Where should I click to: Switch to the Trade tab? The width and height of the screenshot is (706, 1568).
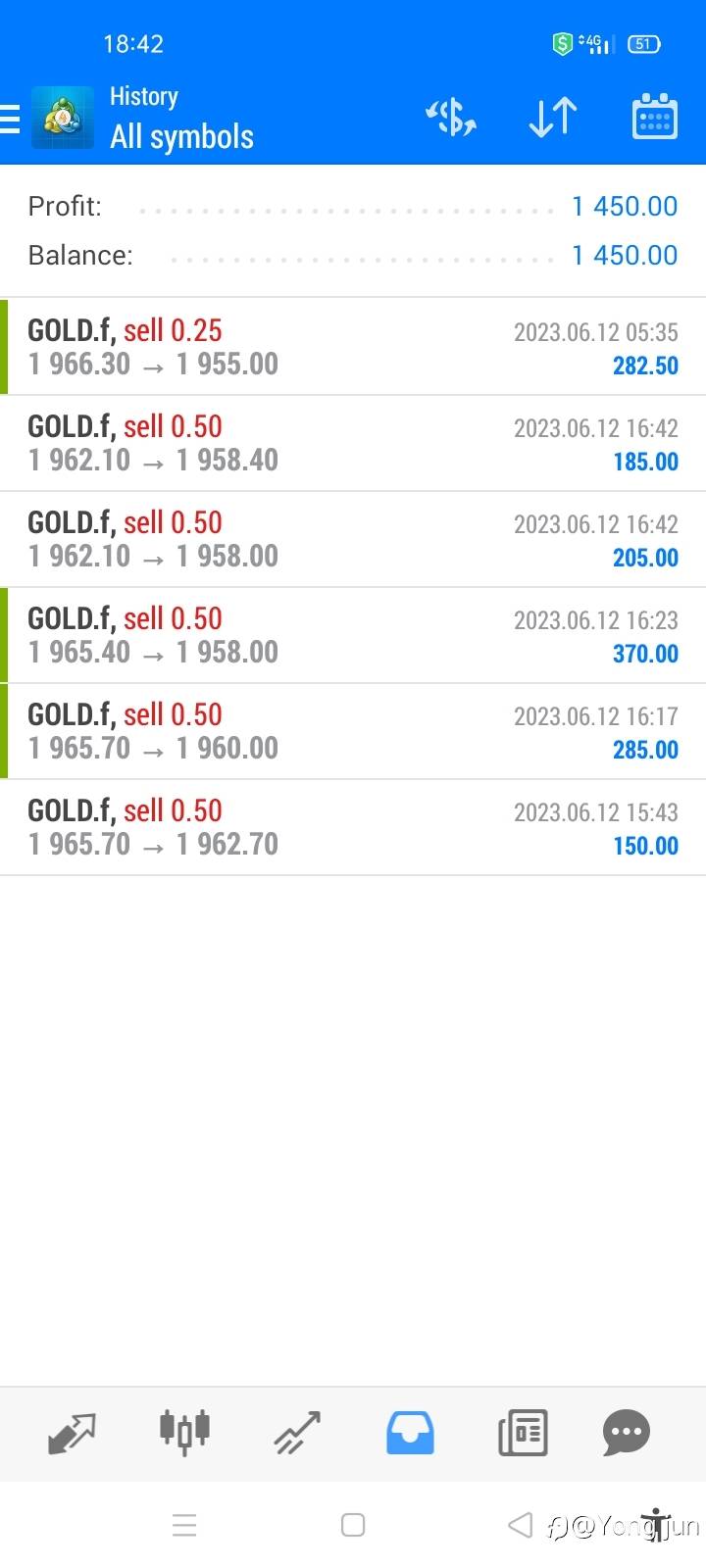(297, 1434)
